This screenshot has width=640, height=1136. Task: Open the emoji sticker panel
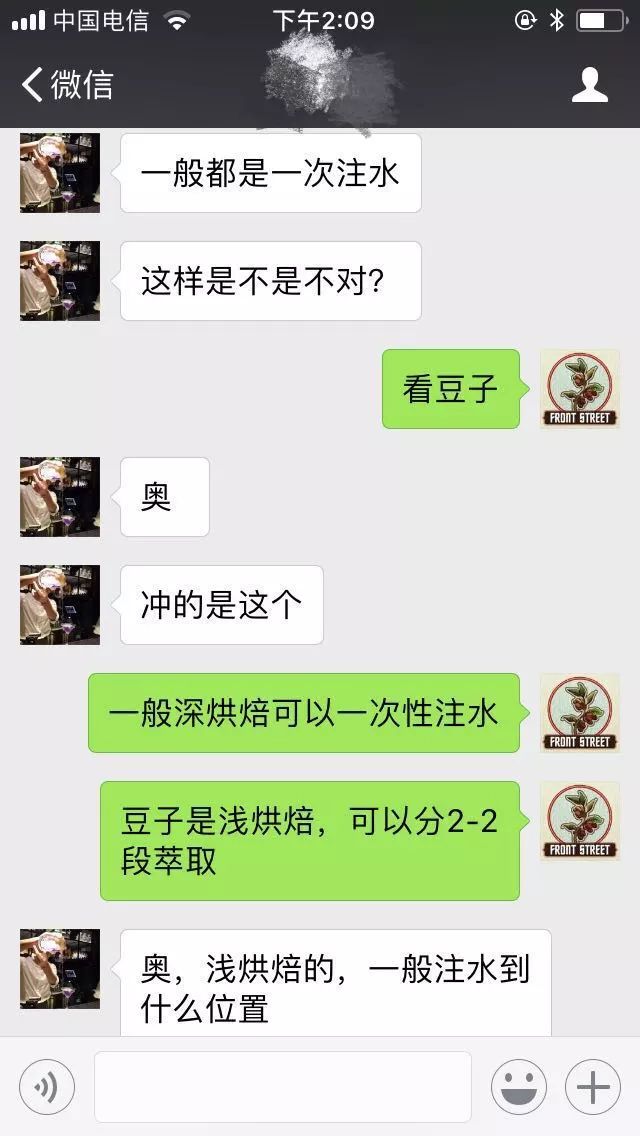pyautogui.click(x=519, y=1087)
